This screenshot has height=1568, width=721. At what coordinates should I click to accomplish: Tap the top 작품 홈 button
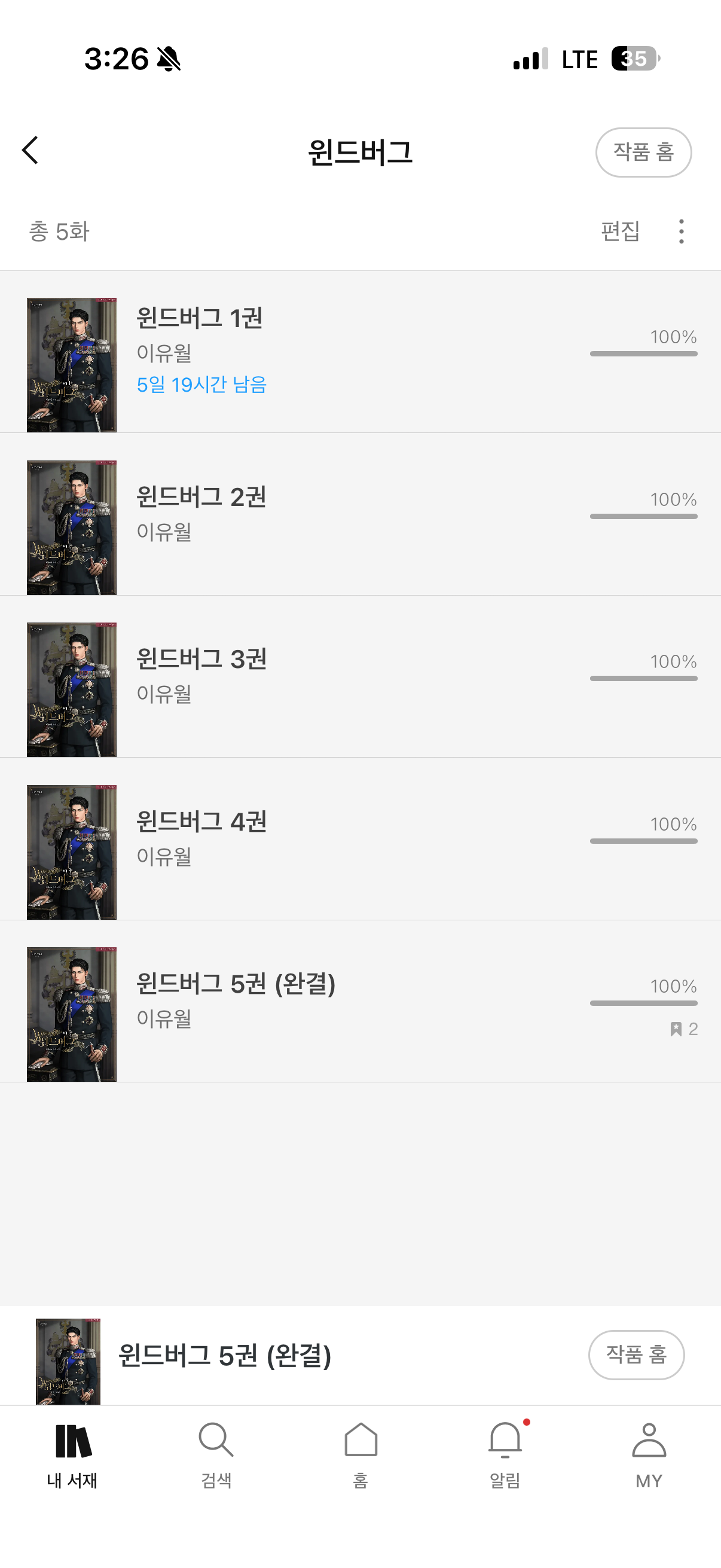pos(643,152)
